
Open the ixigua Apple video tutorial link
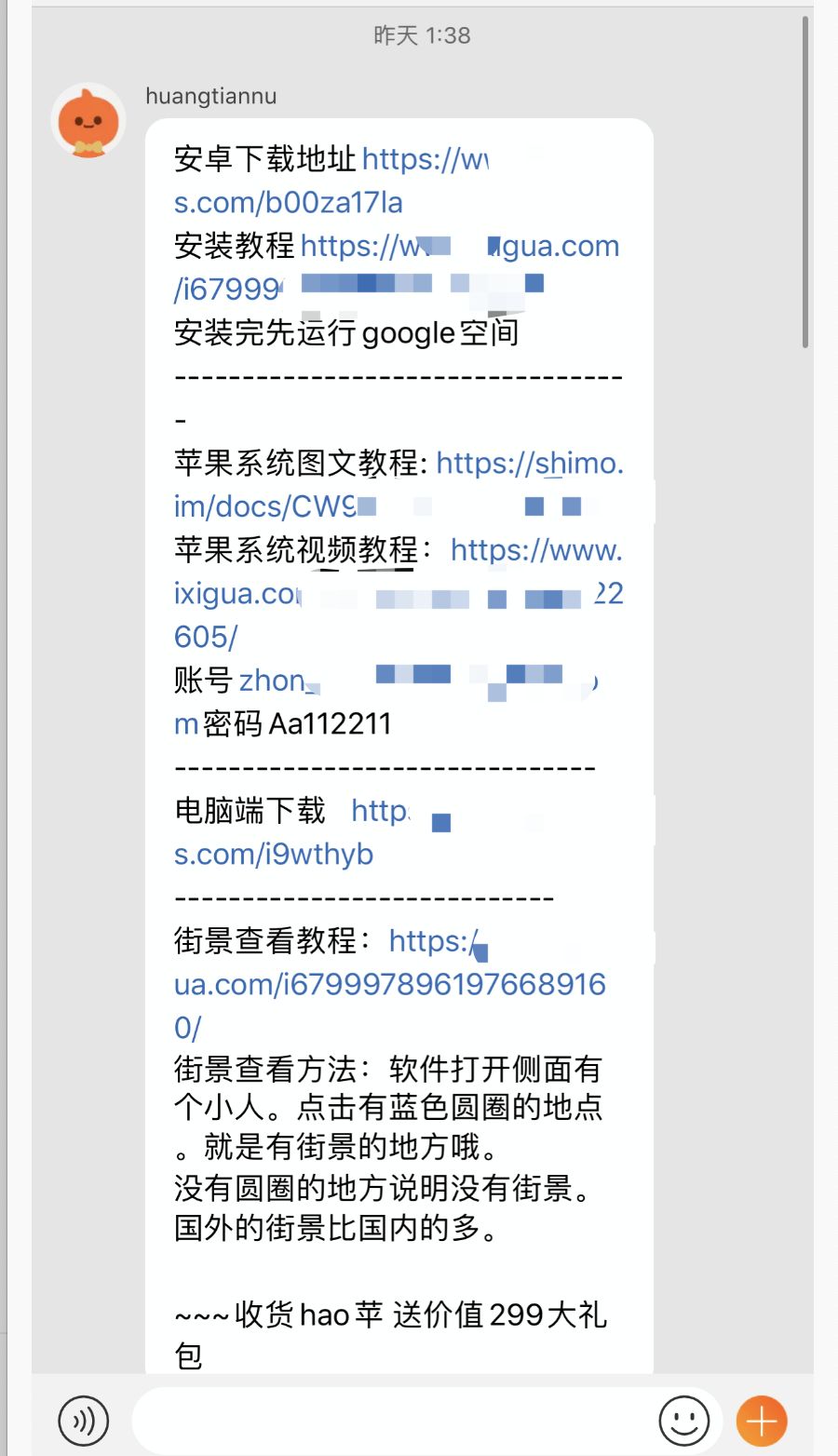click(535, 550)
